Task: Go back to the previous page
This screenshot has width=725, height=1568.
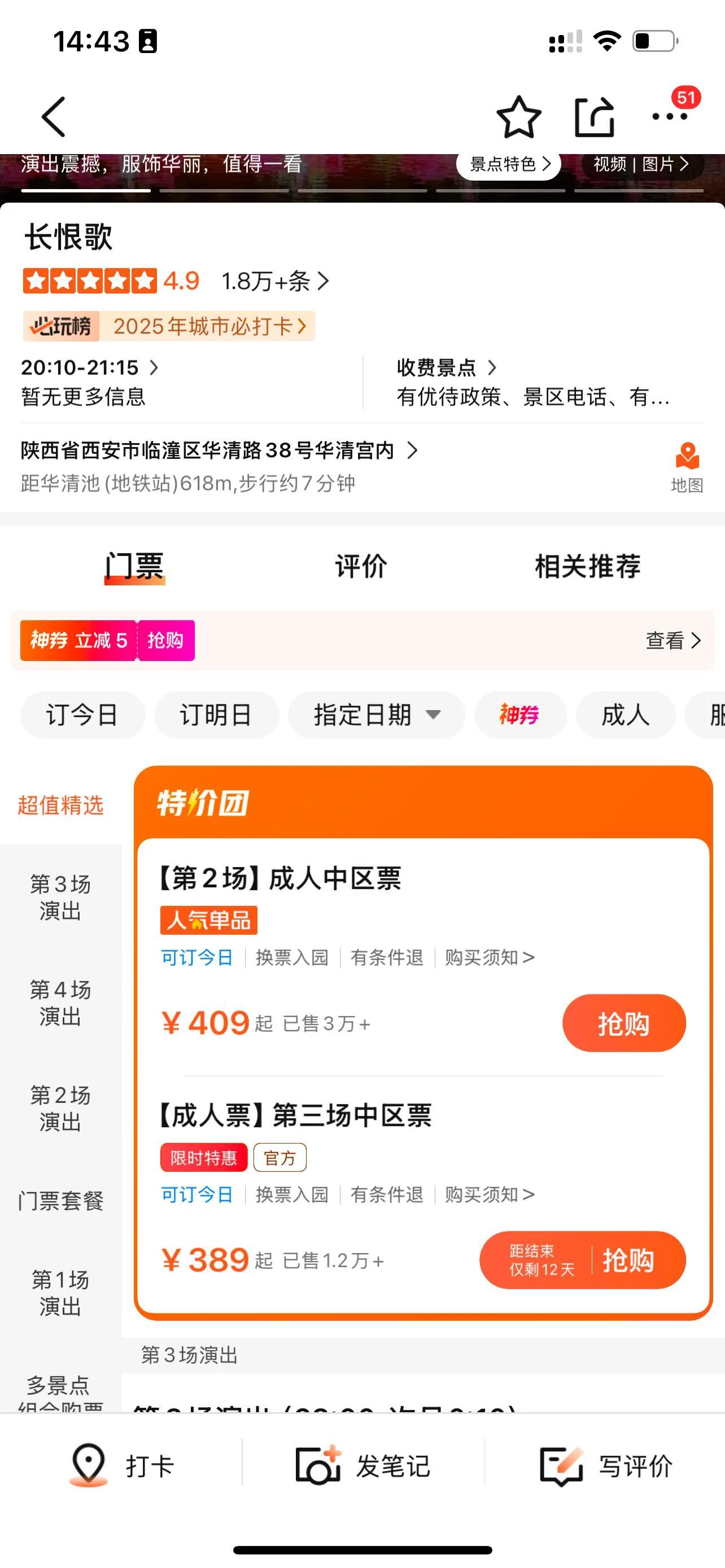Action: tap(54, 117)
